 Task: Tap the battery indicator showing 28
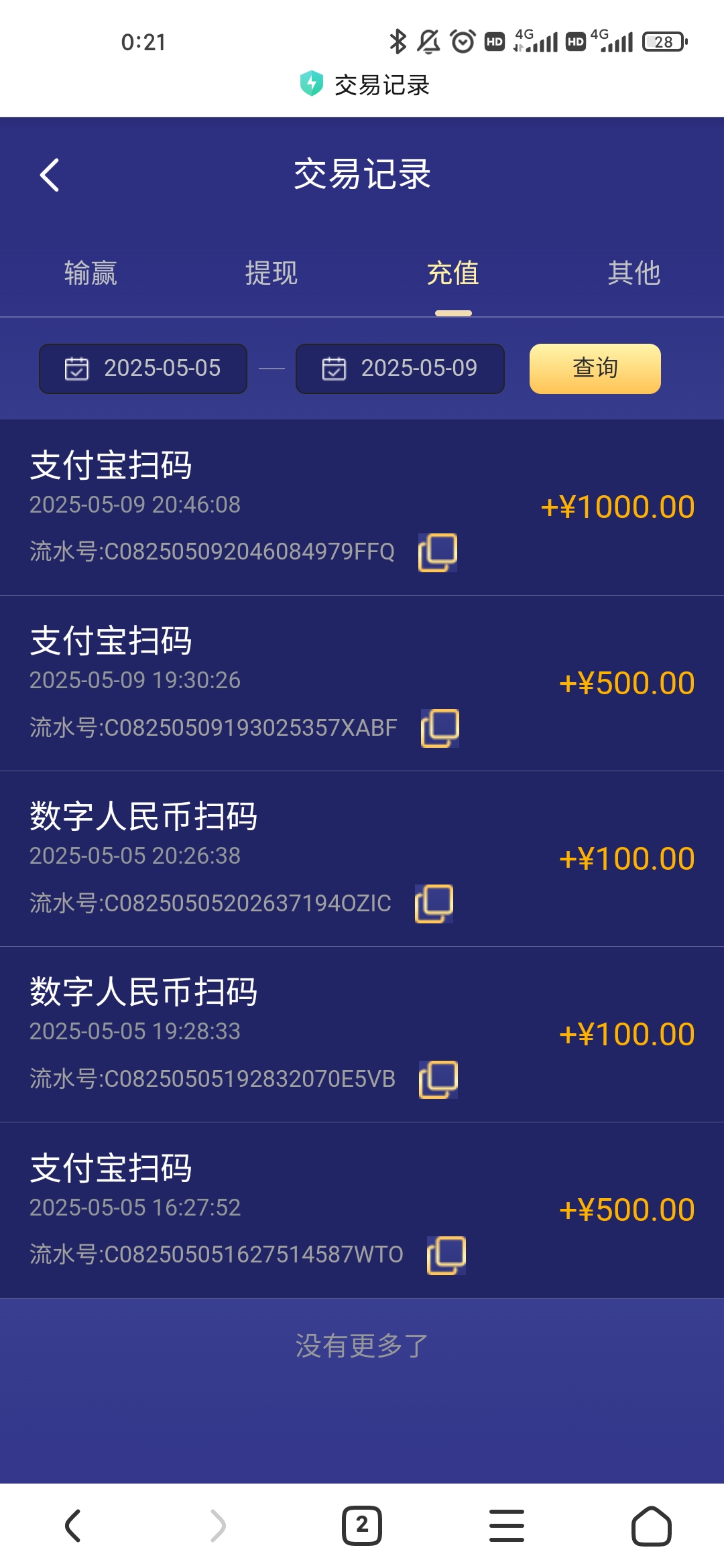click(x=662, y=42)
